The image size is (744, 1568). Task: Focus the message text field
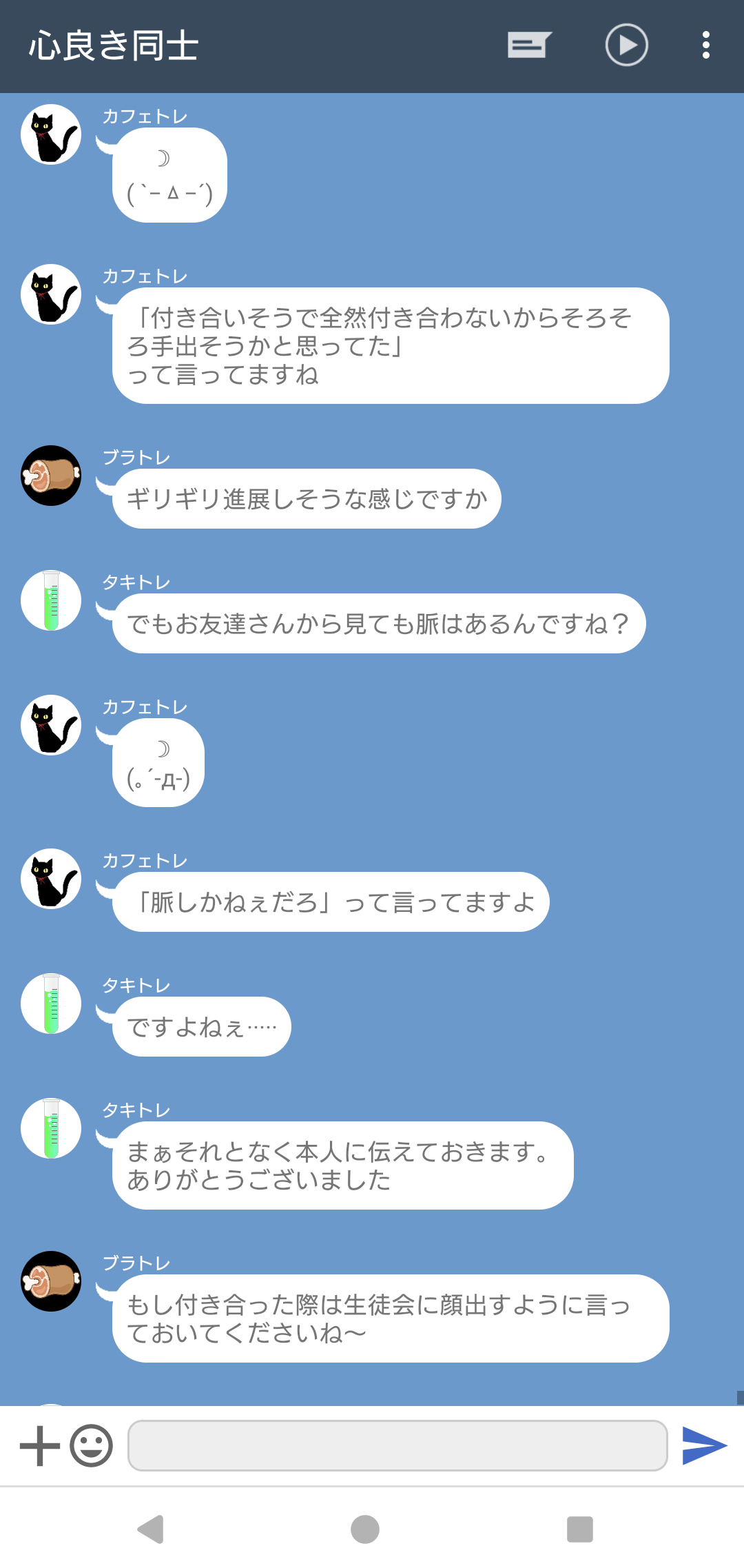click(397, 1446)
